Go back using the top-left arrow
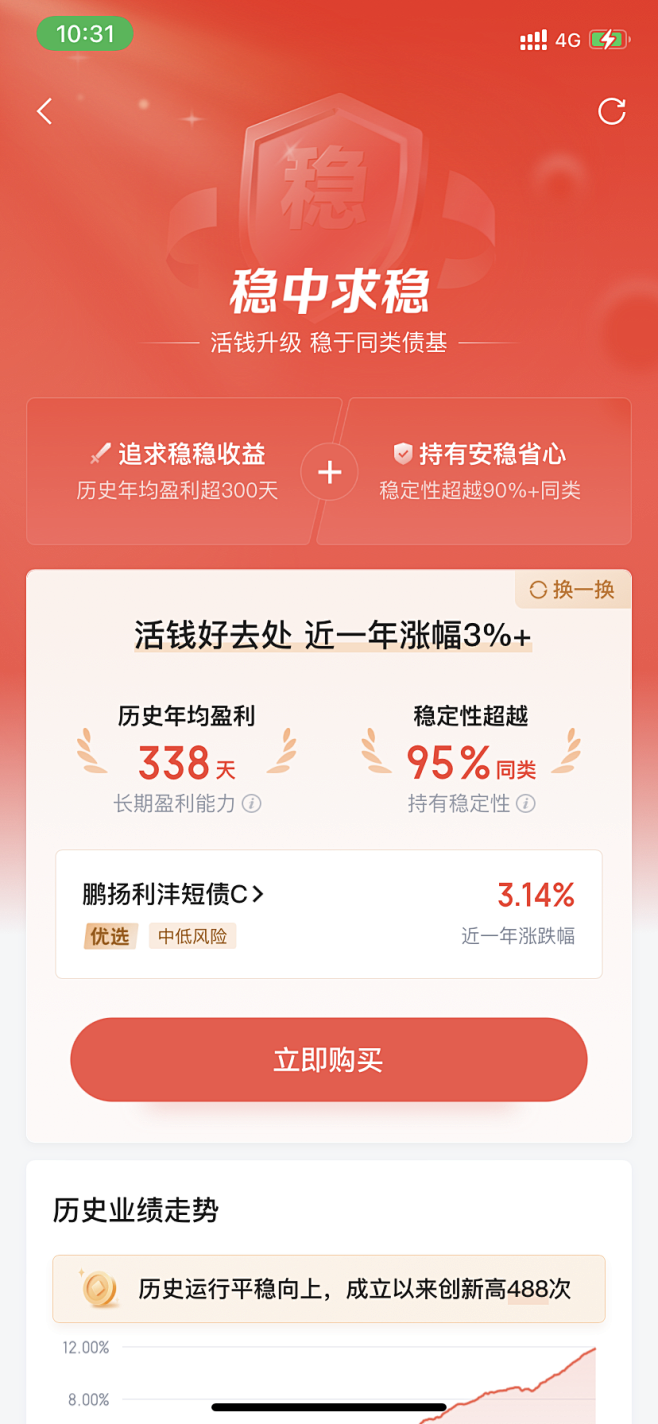 click(45, 111)
